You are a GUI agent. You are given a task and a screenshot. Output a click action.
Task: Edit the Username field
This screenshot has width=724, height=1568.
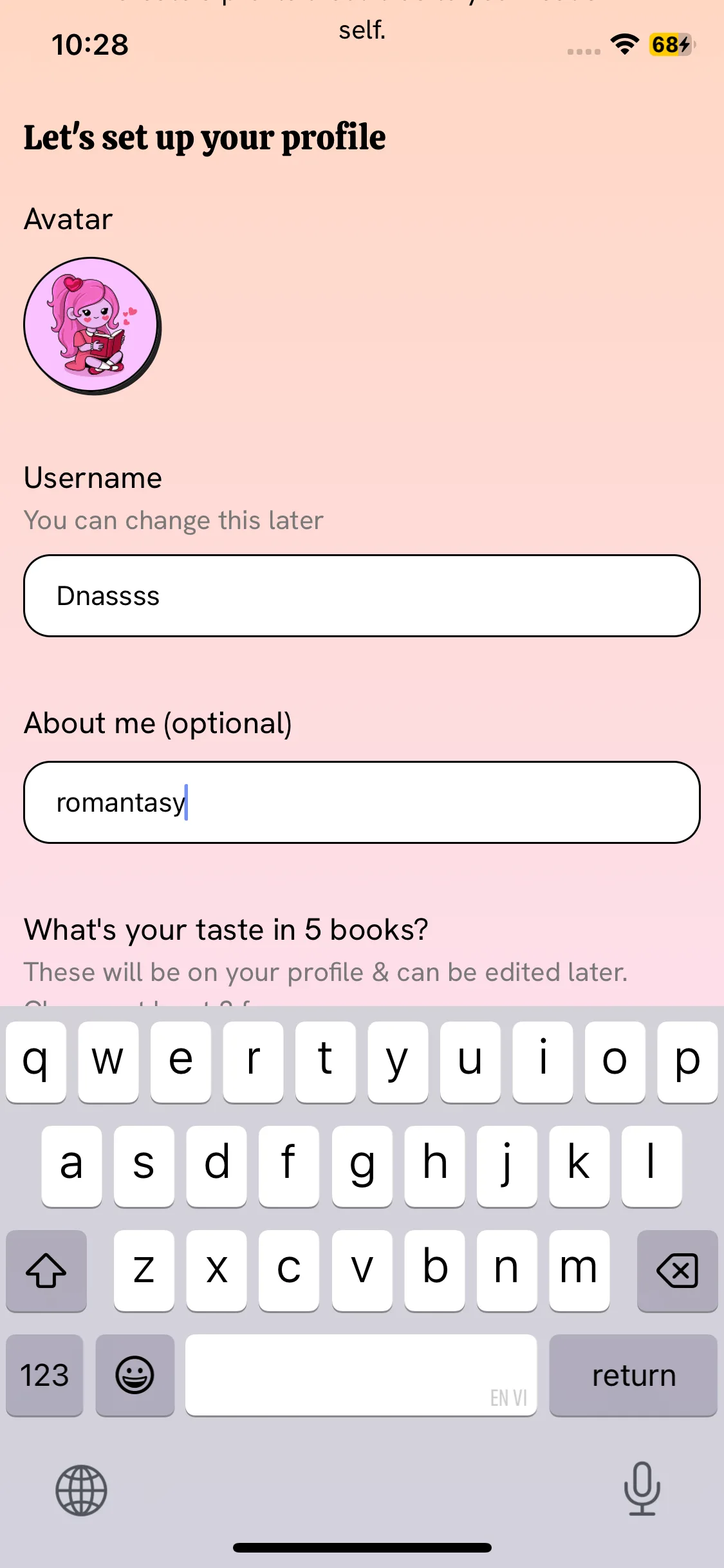[362, 596]
